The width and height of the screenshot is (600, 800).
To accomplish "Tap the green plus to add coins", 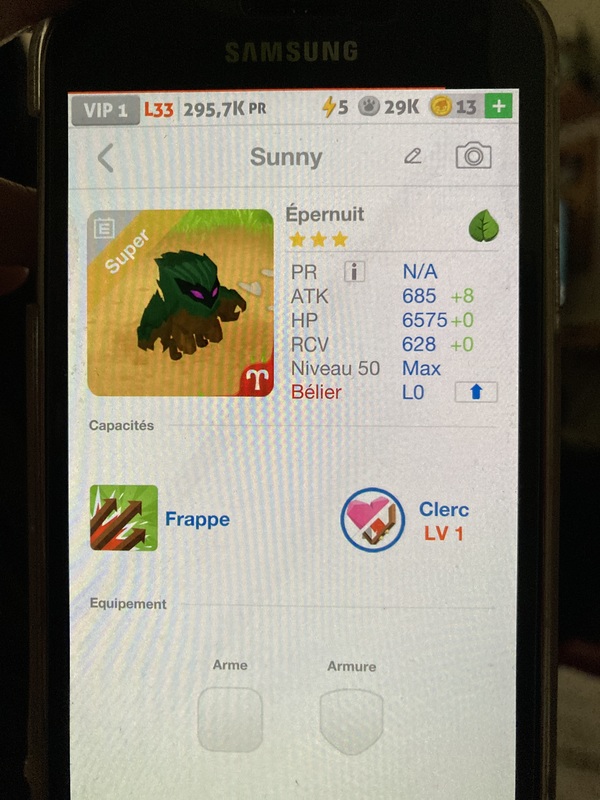I will pyautogui.click(x=499, y=107).
